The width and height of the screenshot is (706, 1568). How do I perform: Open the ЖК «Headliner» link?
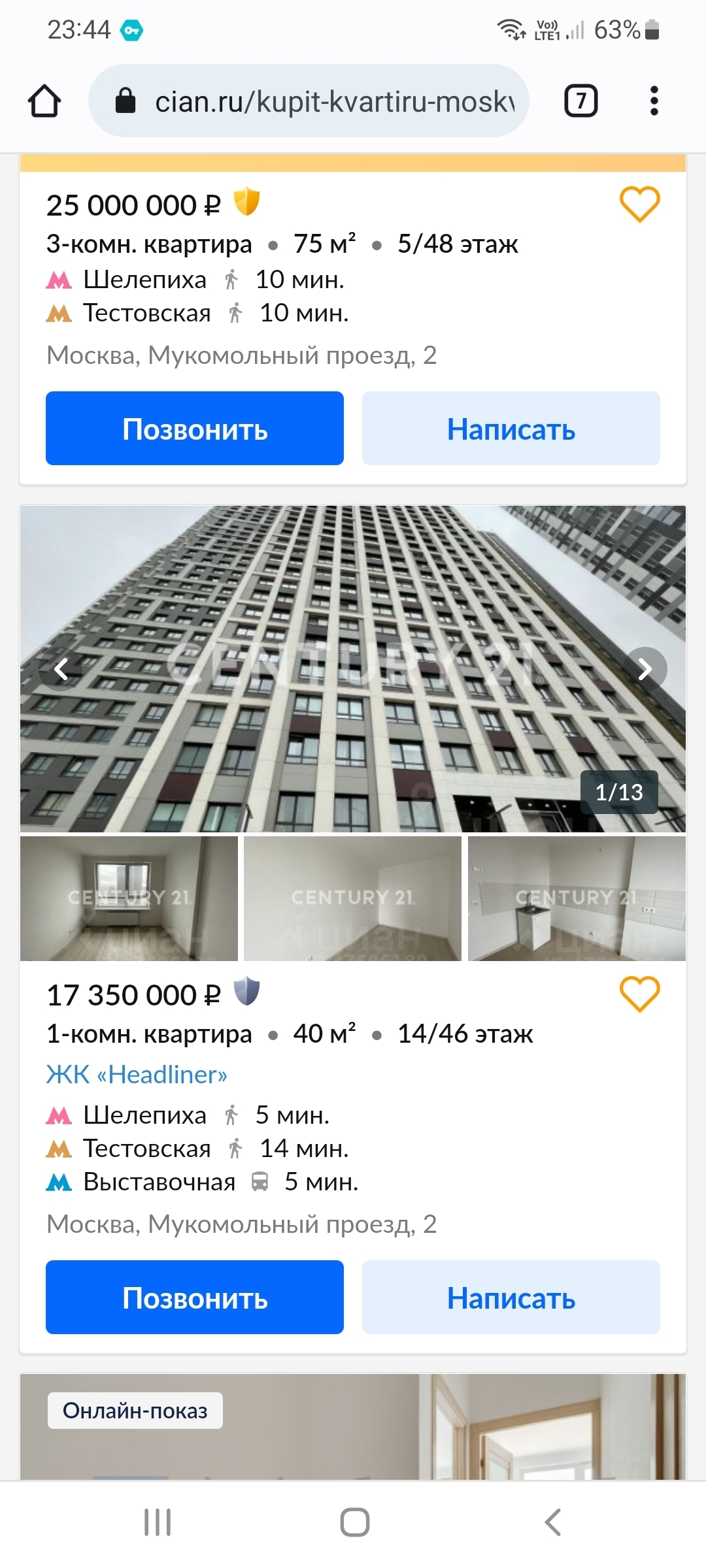coord(137,1075)
